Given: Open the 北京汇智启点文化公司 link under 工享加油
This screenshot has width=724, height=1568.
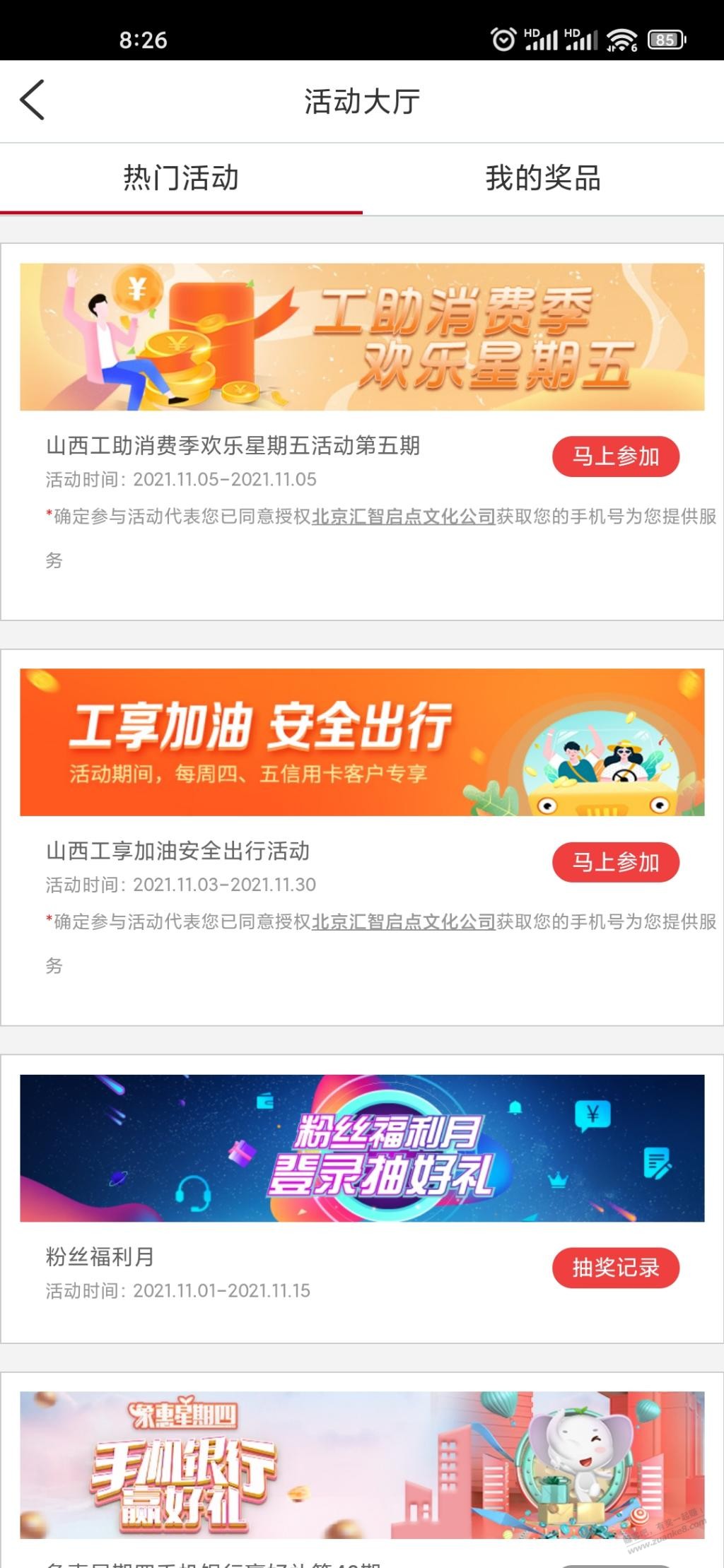Looking at the screenshot, I should click(x=403, y=922).
